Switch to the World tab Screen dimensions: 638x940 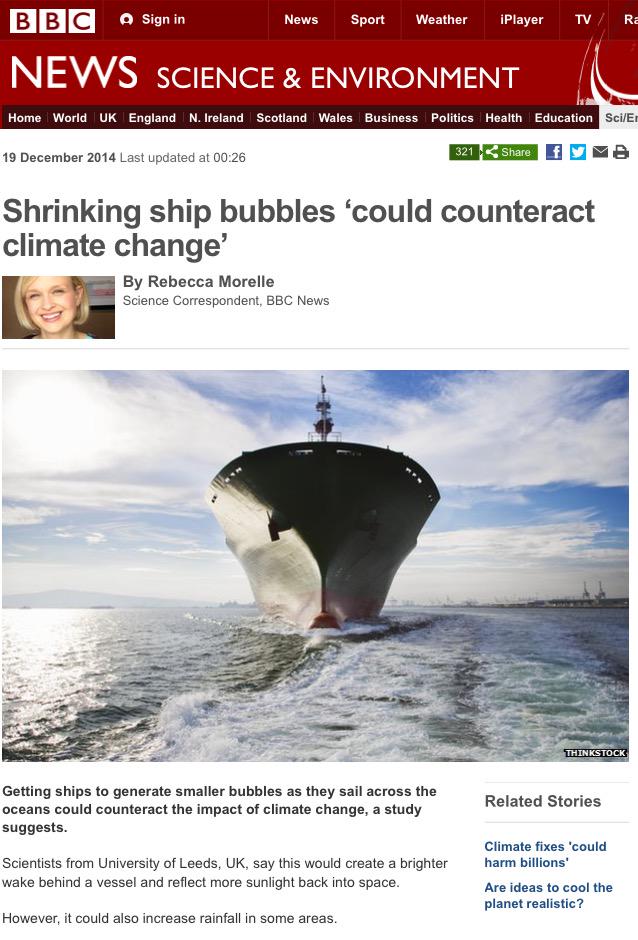coord(70,118)
